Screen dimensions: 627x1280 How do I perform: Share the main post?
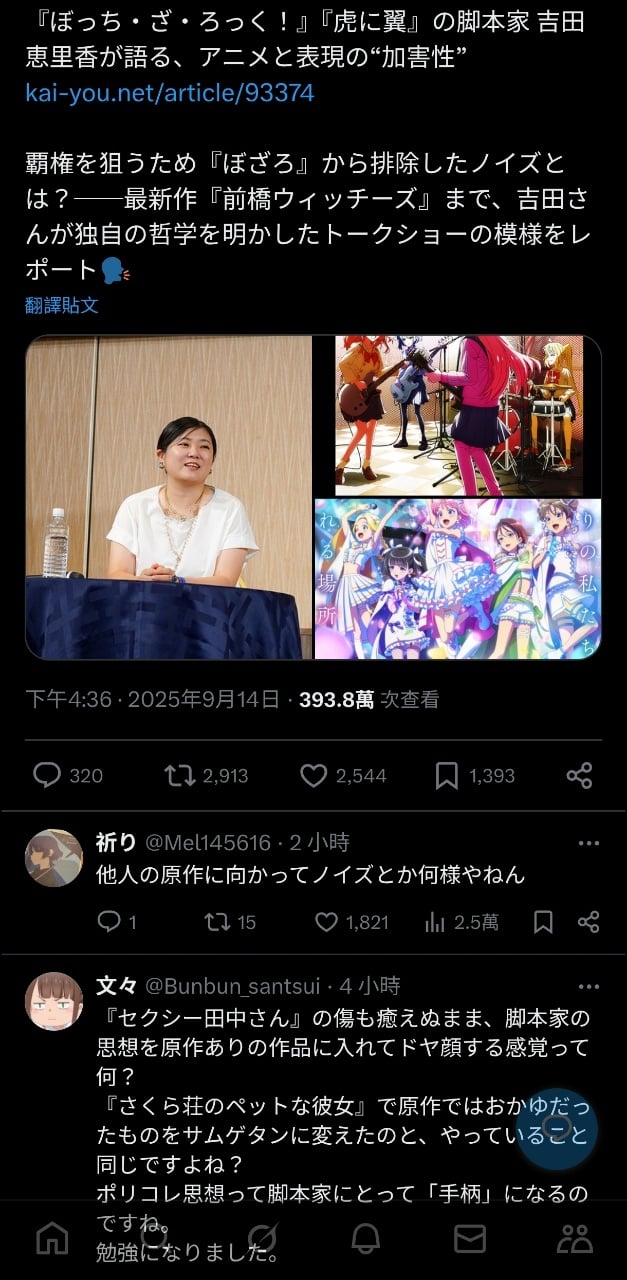point(579,775)
